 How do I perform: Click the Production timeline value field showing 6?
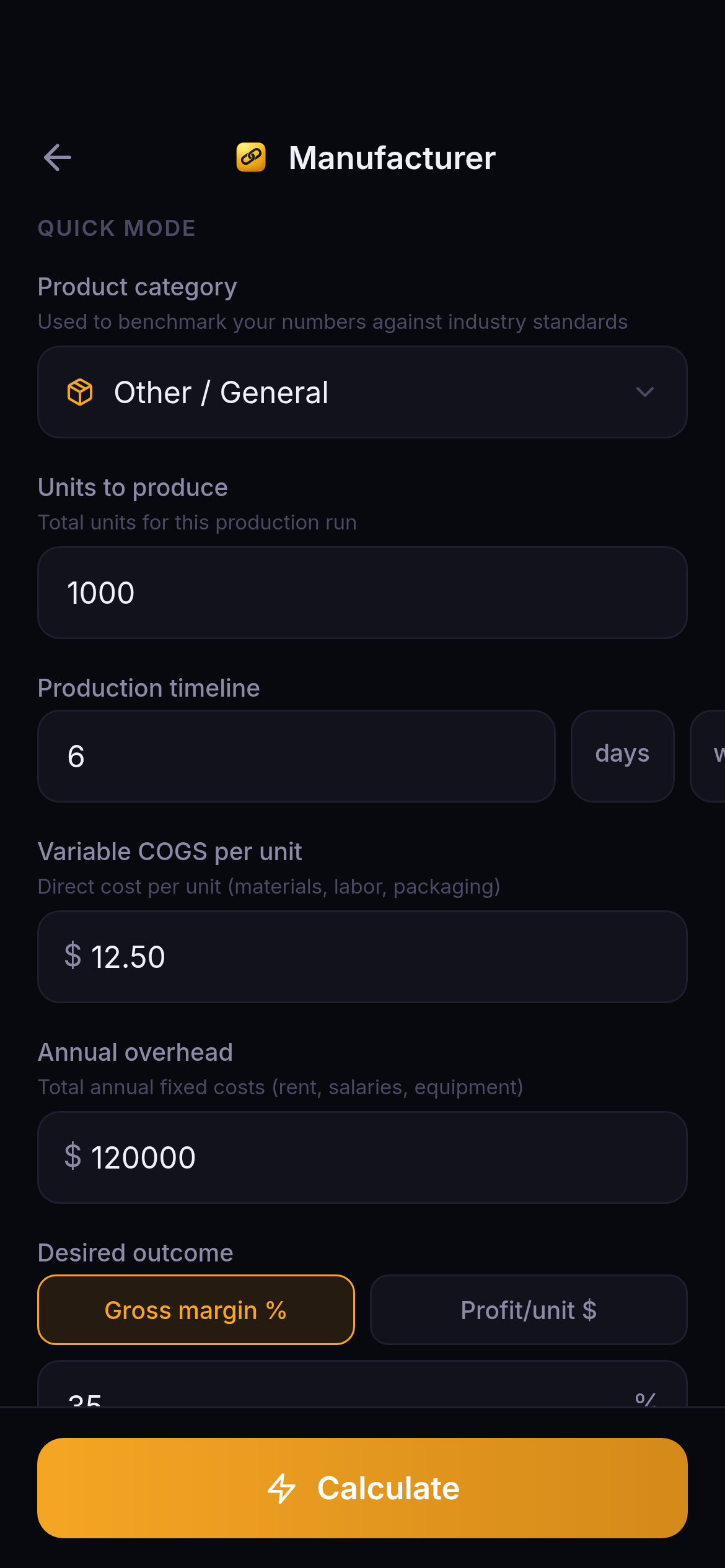pyautogui.click(x=296, y=755)
